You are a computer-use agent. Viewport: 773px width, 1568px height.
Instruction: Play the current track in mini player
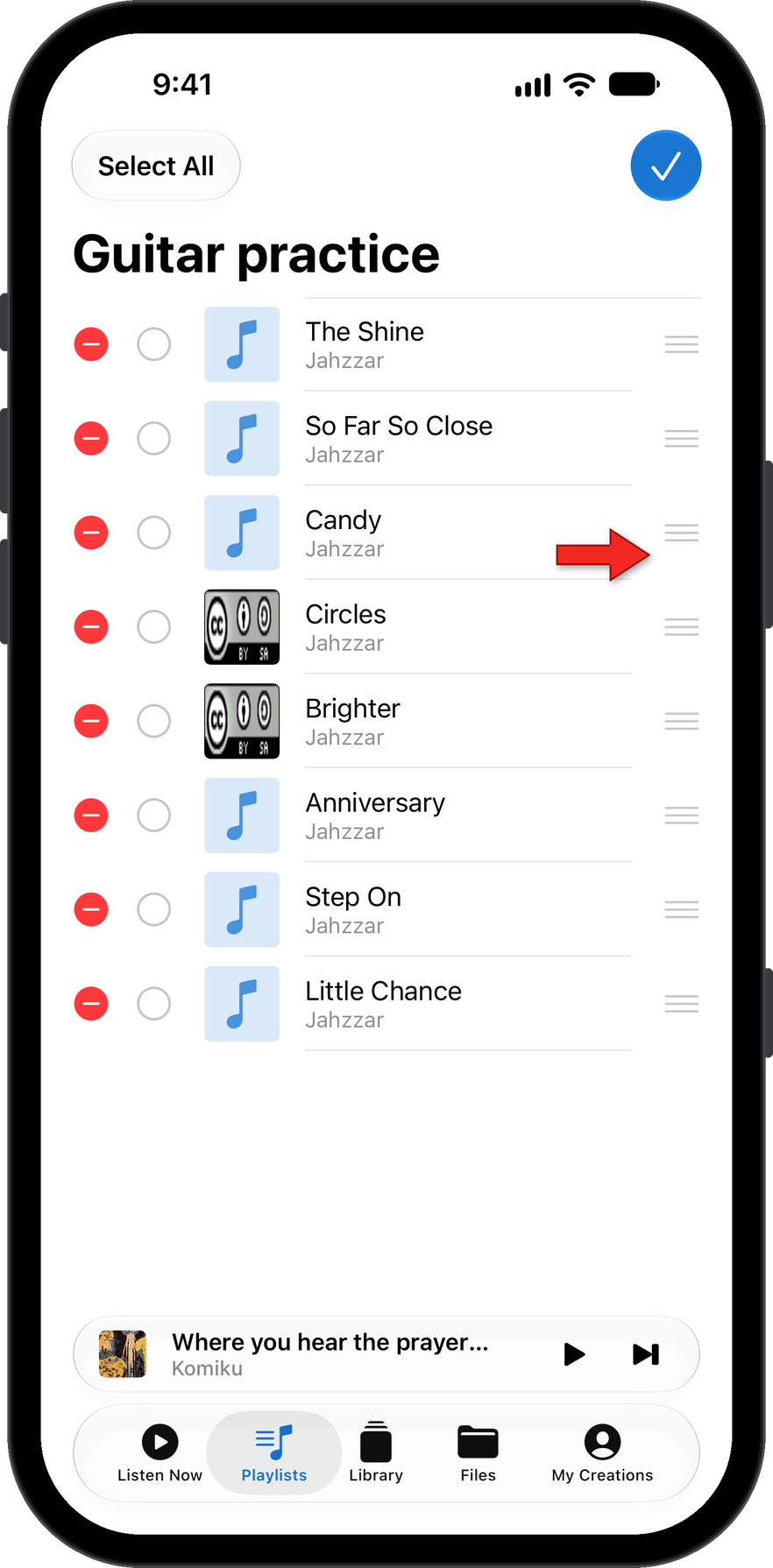[x=574, y=1354]
